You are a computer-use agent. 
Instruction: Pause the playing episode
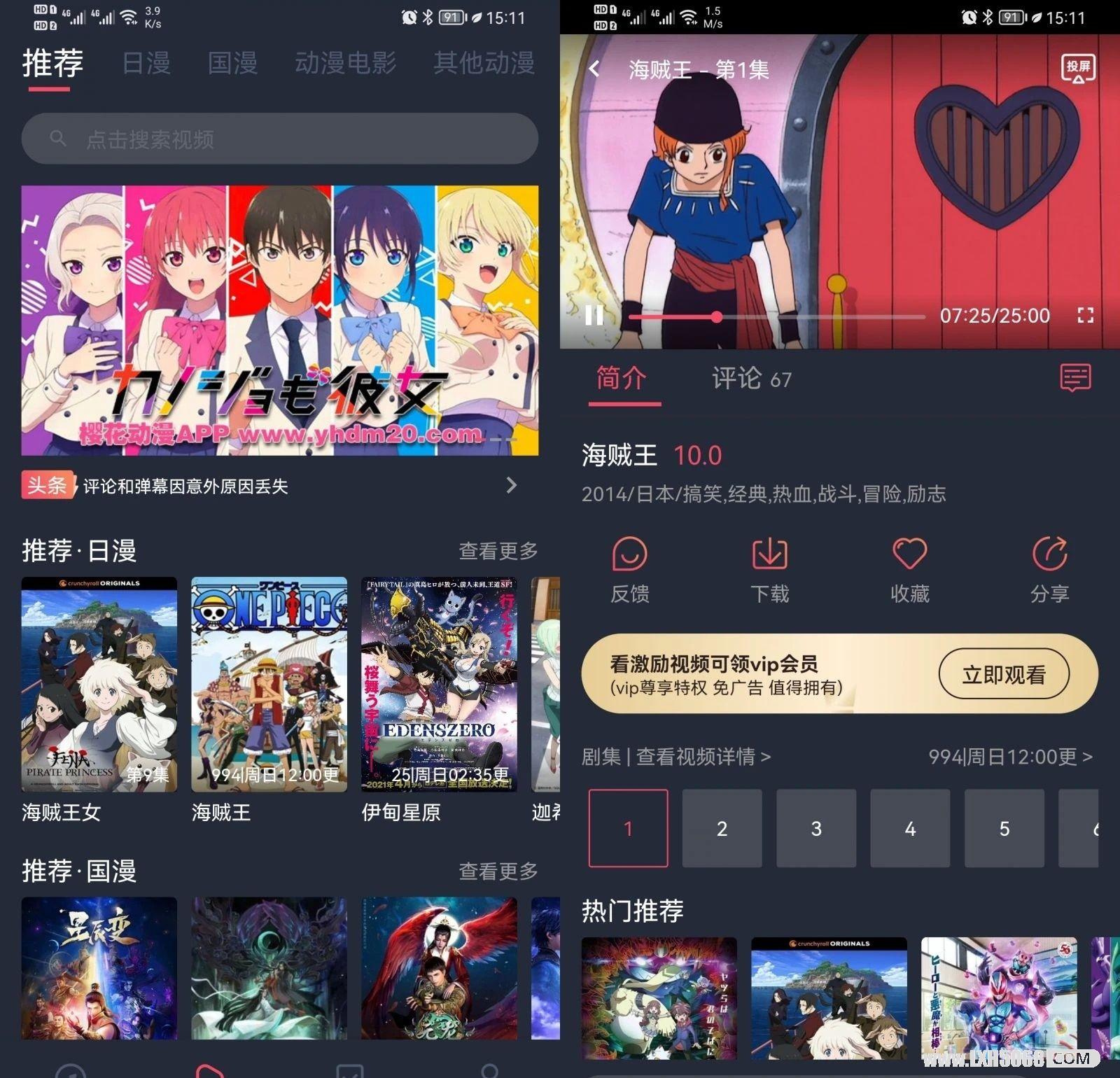point(594,316)
